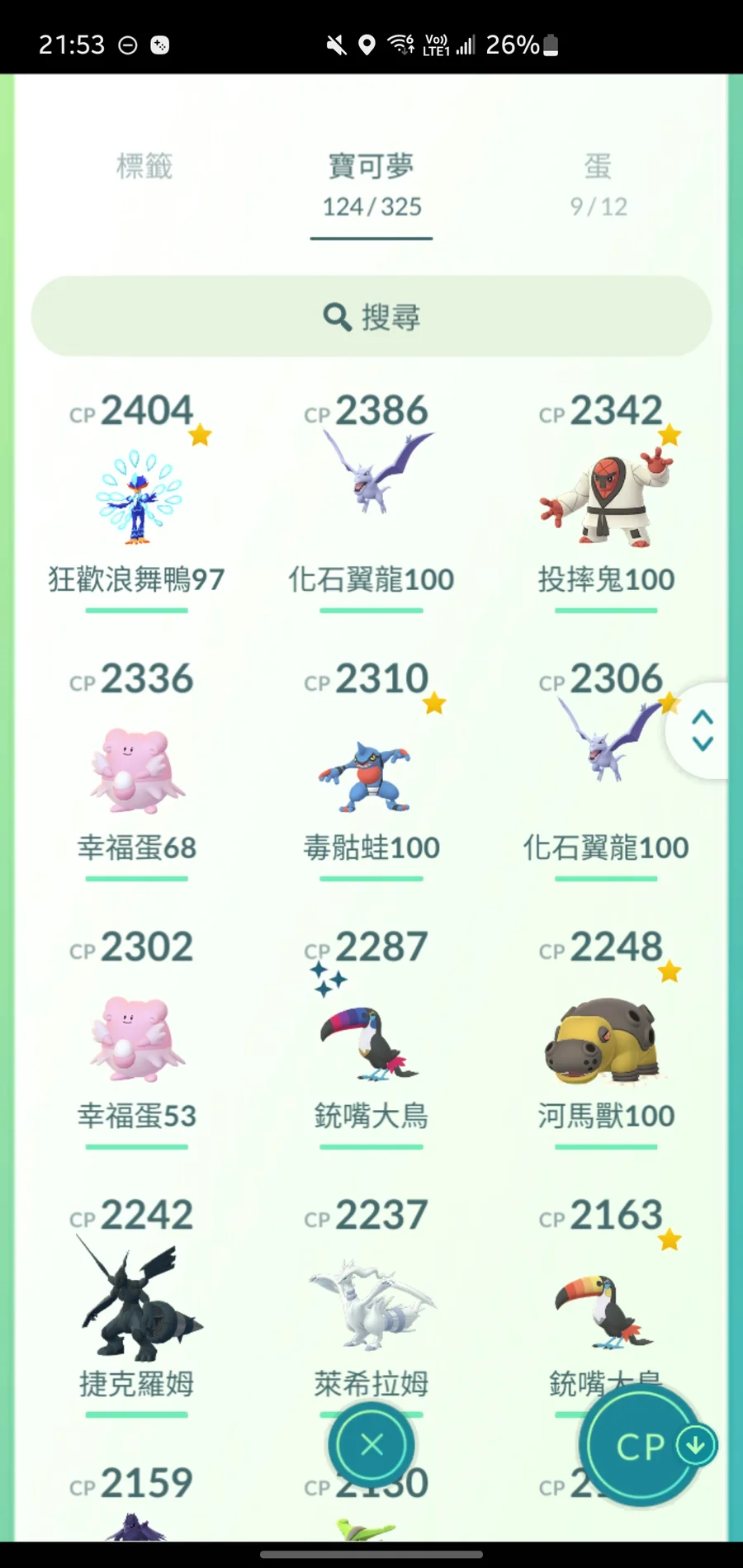Open 幸福蛋68 with CP 2336
This screenshot has height=1568, width=743.
click(x=137, y=769)
